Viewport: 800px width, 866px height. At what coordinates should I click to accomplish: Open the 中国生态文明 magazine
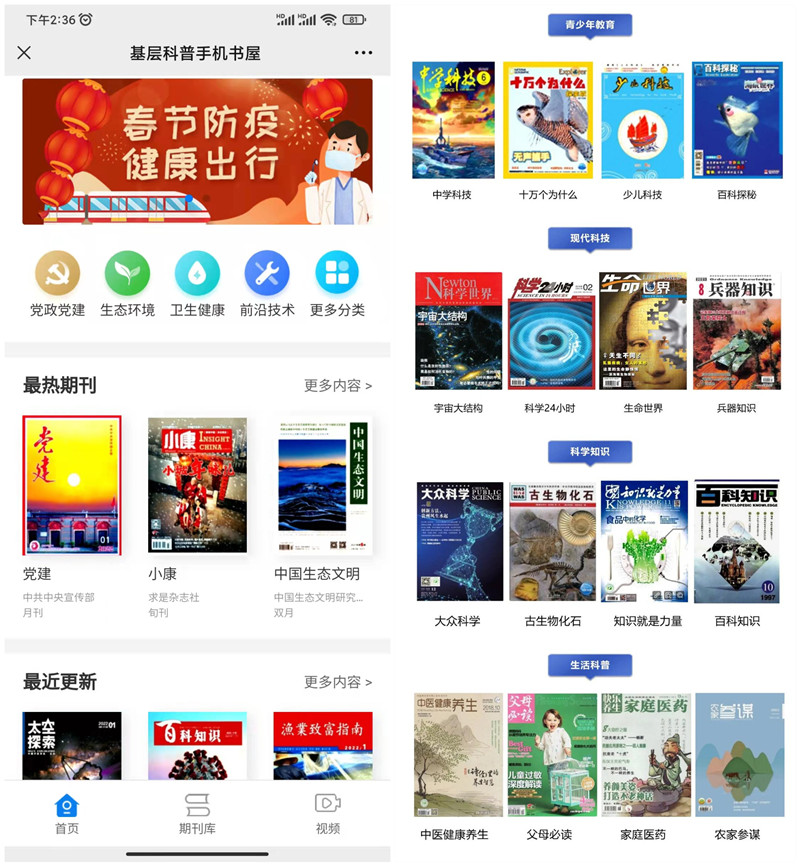(x=322, y=485)
